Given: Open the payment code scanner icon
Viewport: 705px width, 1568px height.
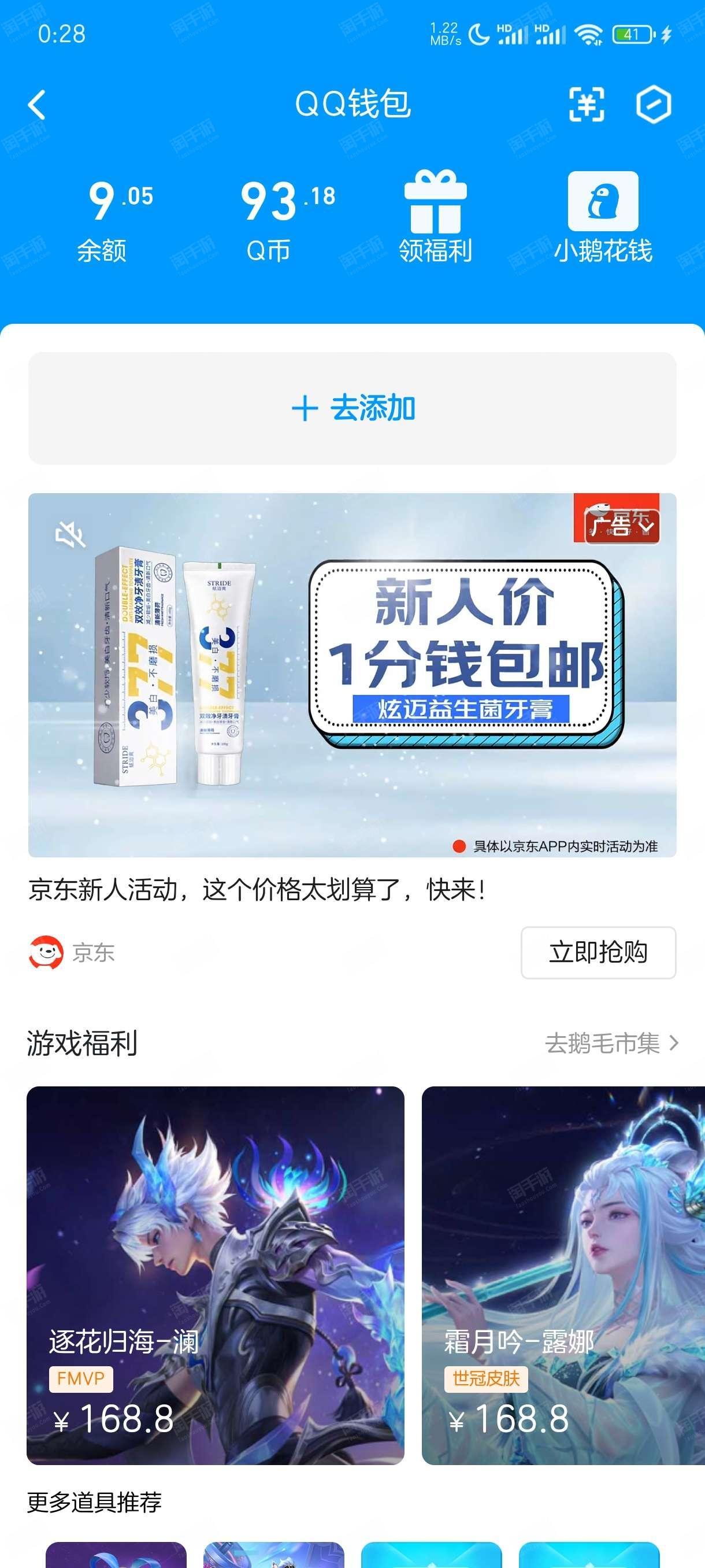Looking at the screenshot, I should [x=587, y=104].
